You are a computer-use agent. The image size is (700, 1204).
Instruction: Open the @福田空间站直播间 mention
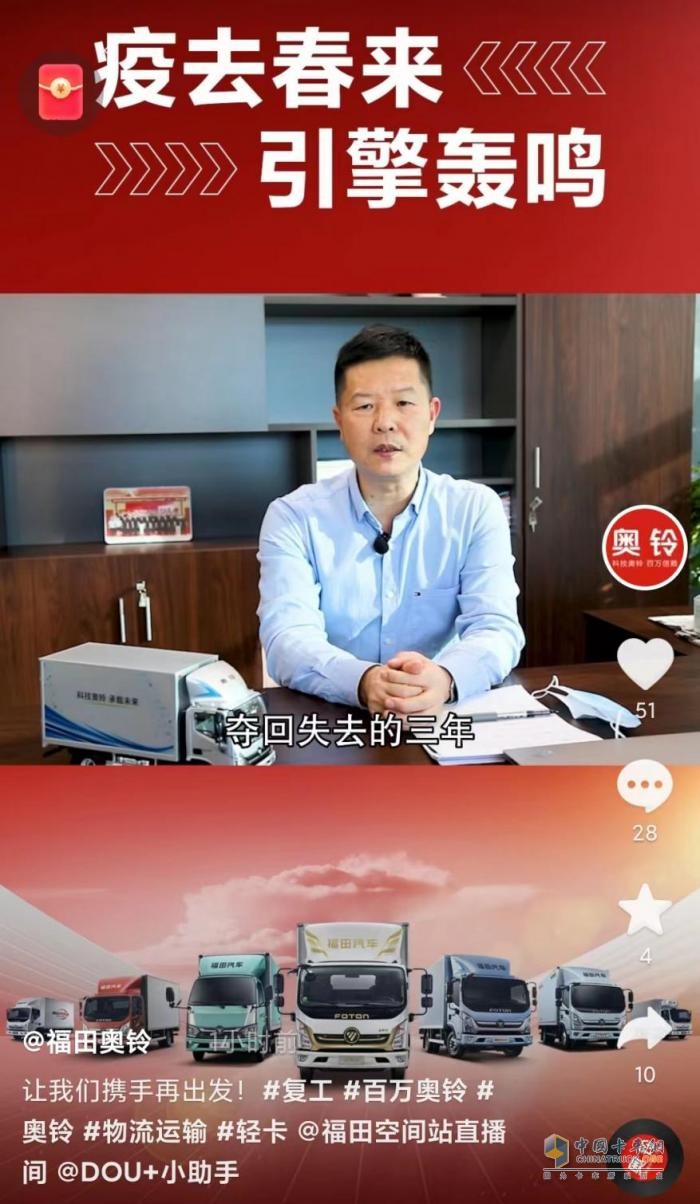pyautogui.click(x=400, y=1132)
